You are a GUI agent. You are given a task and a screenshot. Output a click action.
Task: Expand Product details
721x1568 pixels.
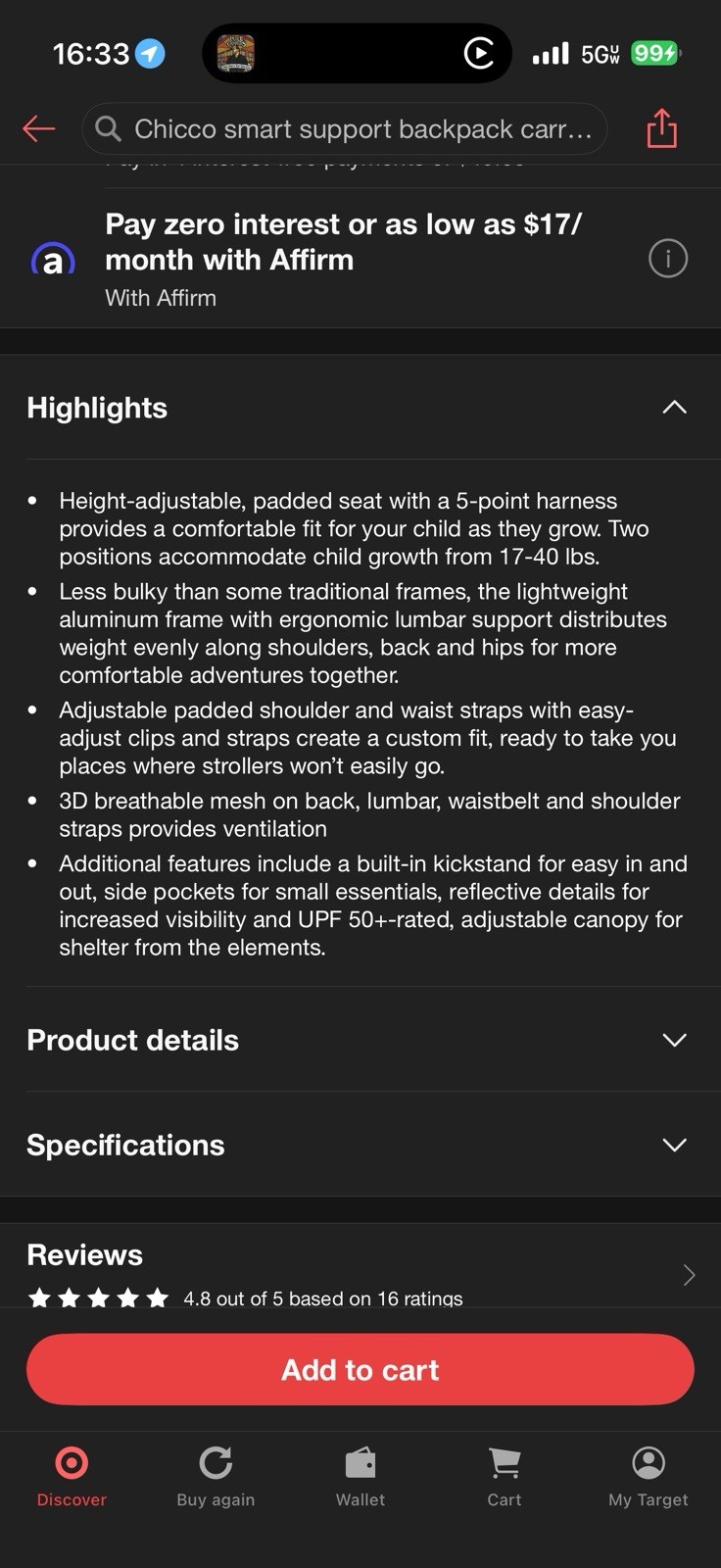674,1040
